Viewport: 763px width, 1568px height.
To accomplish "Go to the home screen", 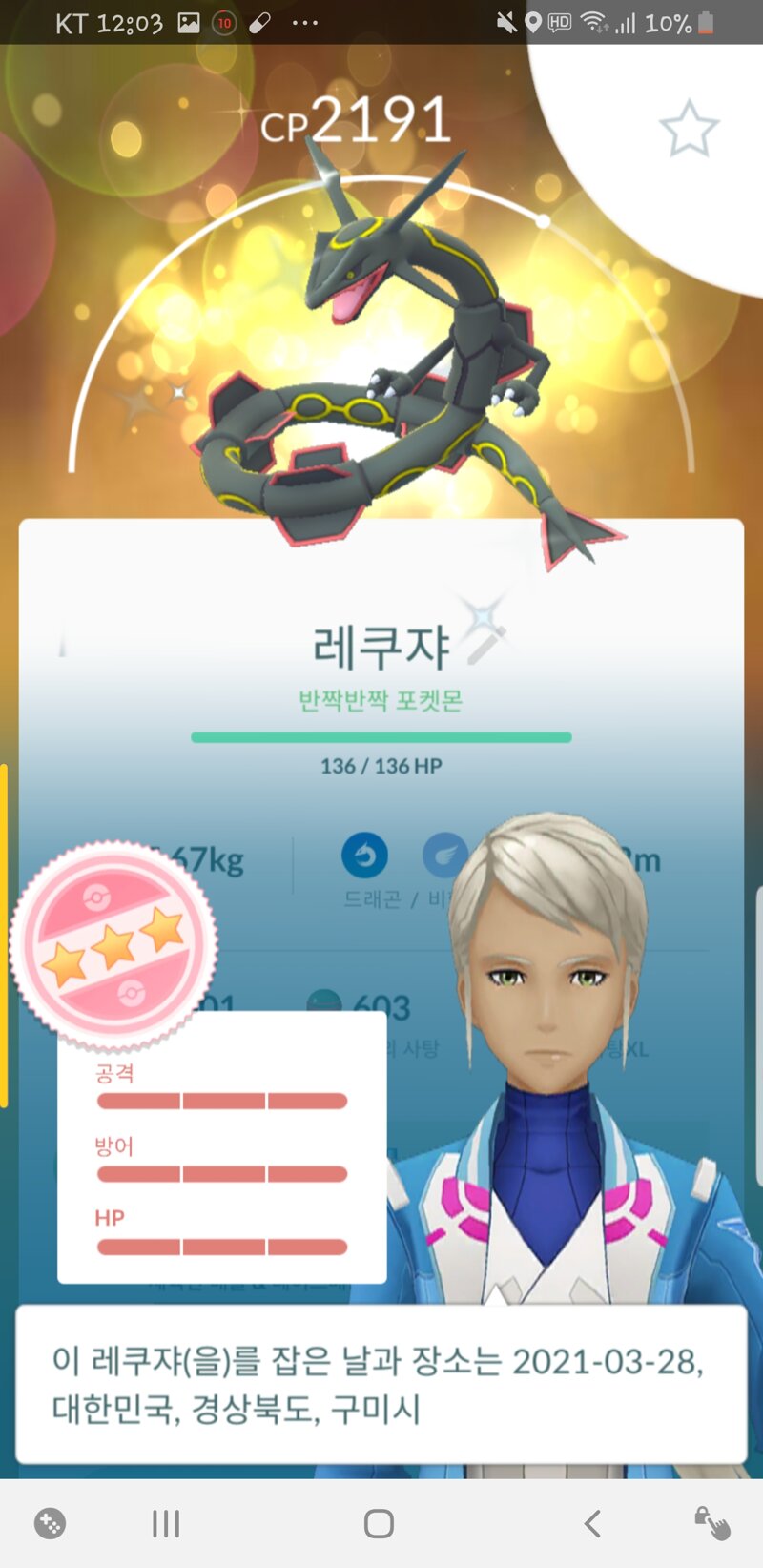I will (379, 1523).
